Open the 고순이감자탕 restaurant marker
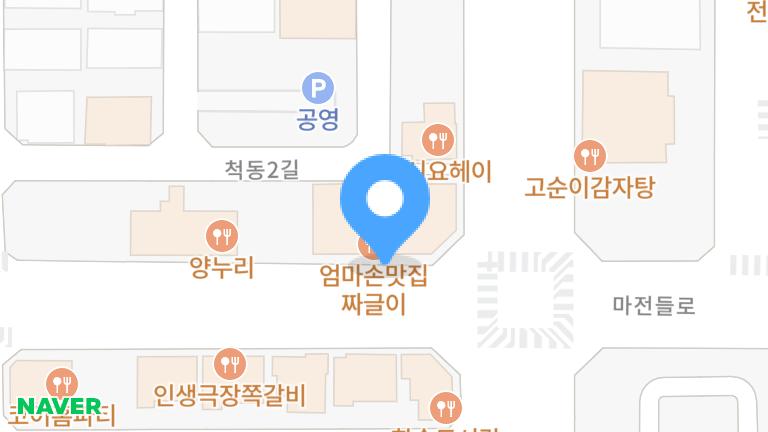 click(589, 155)
